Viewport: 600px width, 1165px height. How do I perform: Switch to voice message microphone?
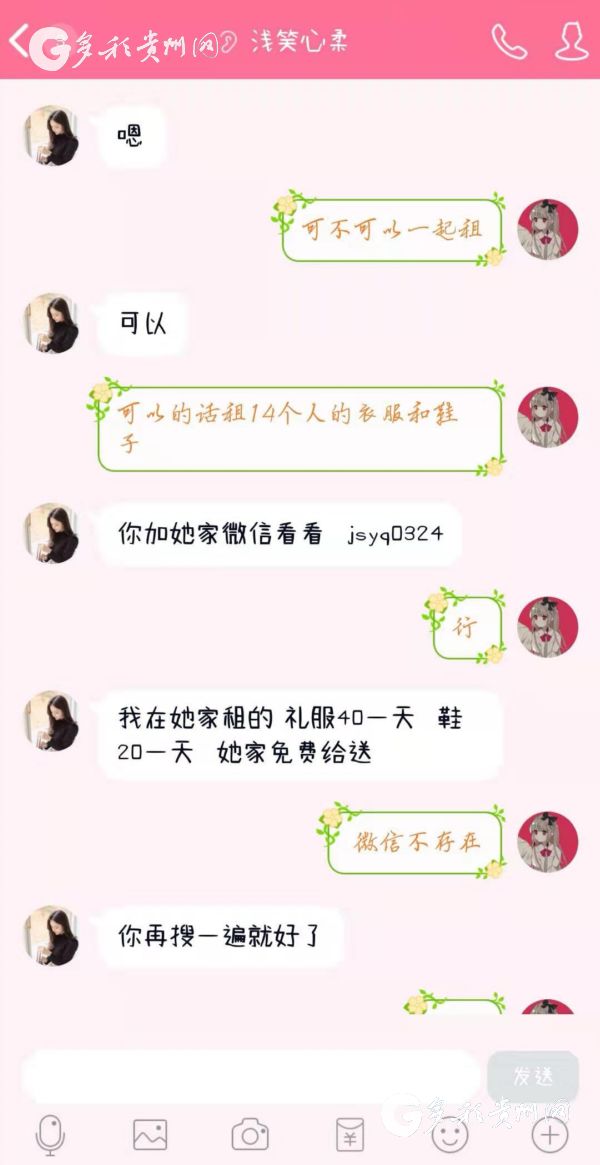tap(50, 1135)
